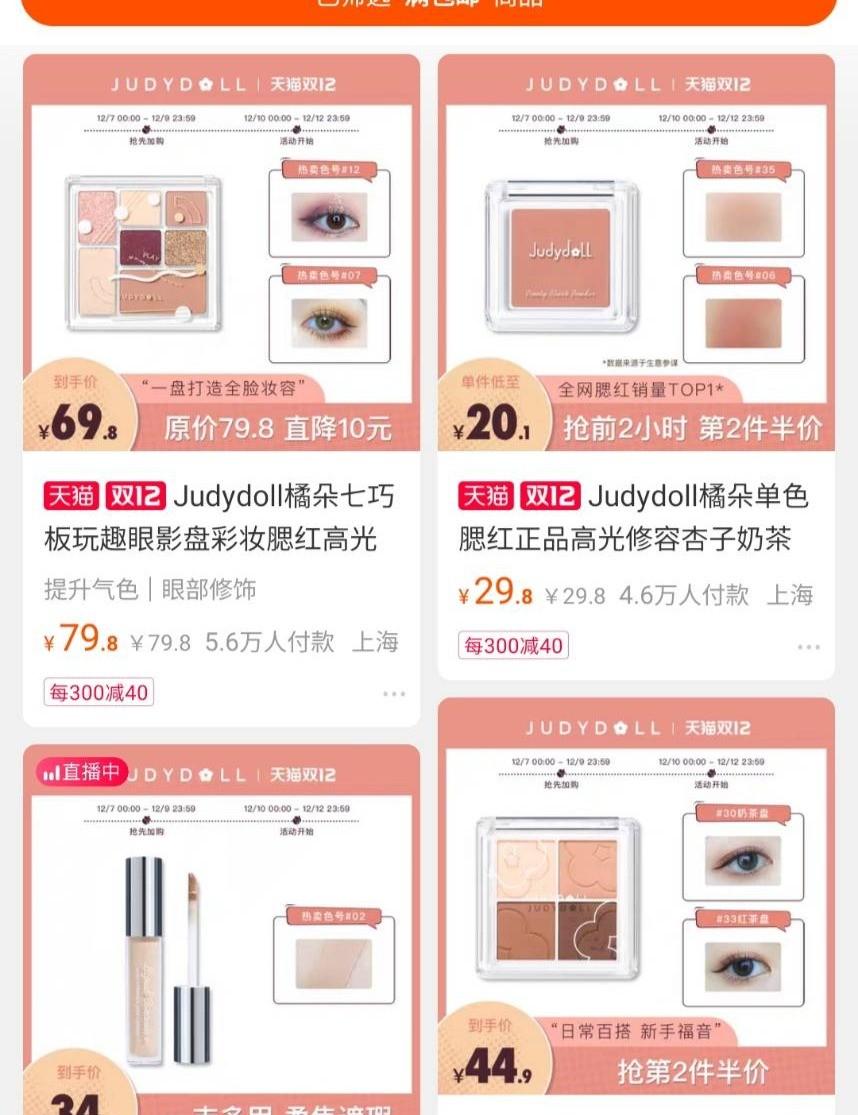Open the live-streaming concealer product card
Viewport: 858px width, 1115px height.
click(221, 930)
